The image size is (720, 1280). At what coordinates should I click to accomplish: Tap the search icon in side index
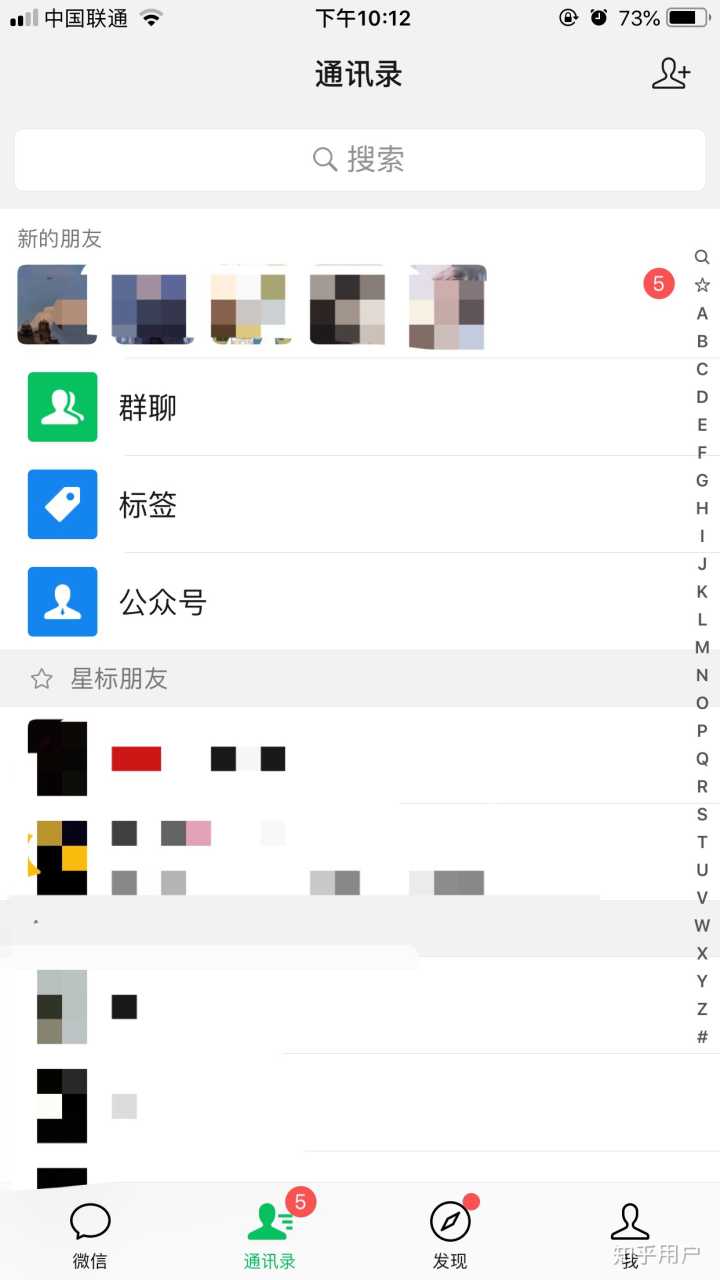point(702,257)
